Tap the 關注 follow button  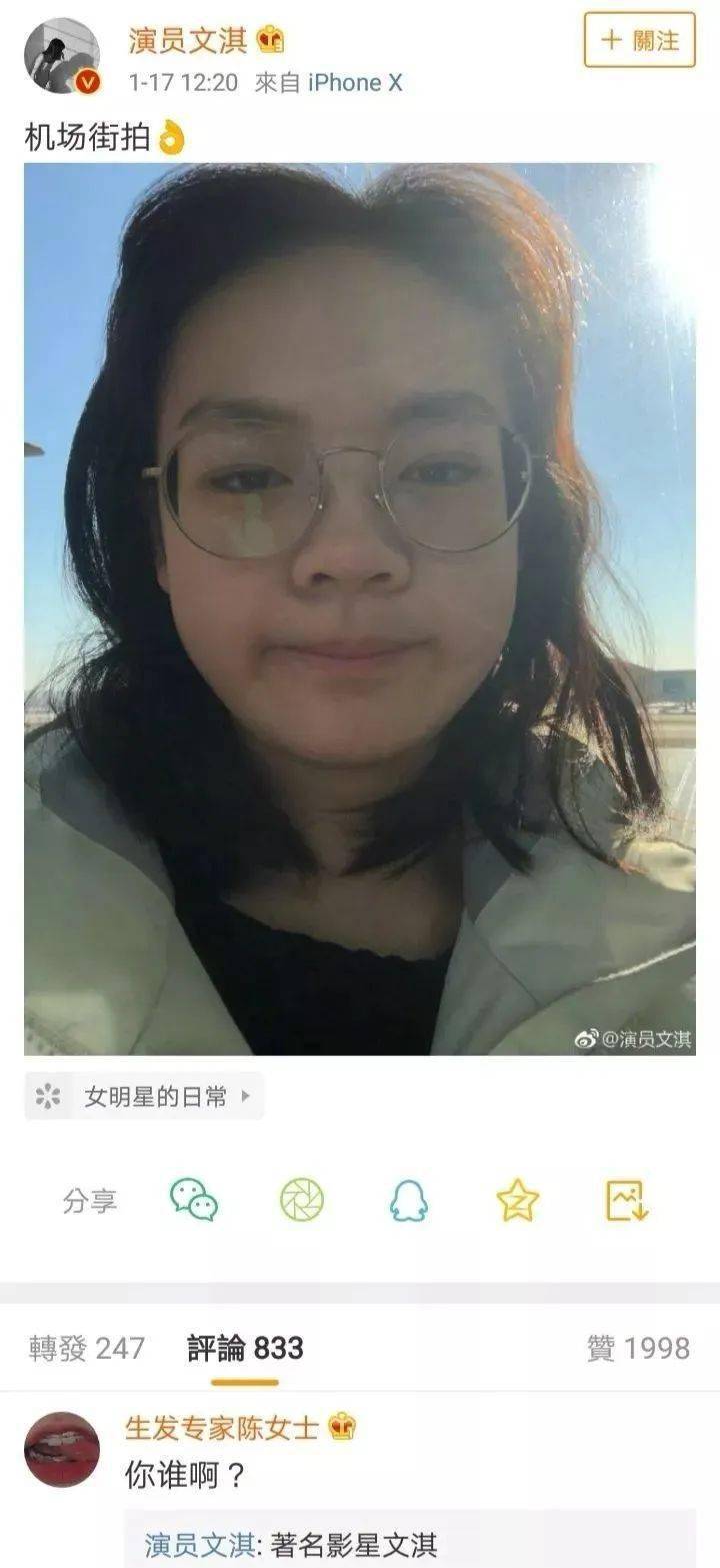[639, 40]
